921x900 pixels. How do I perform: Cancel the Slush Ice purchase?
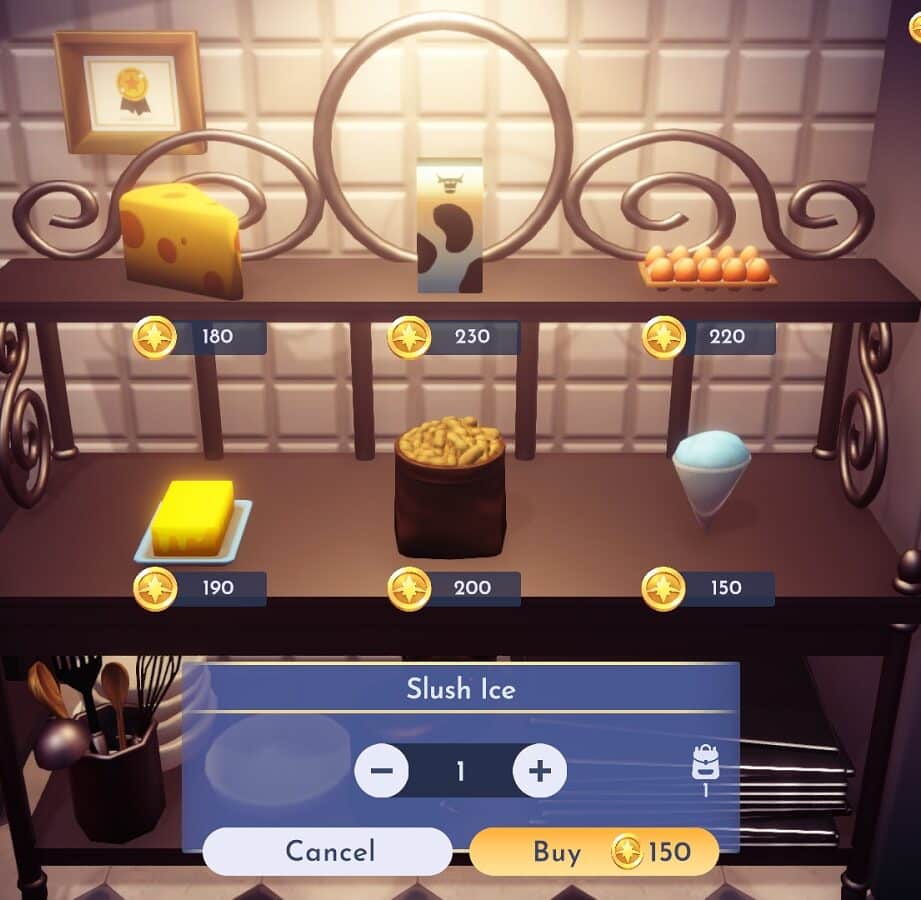328,852
